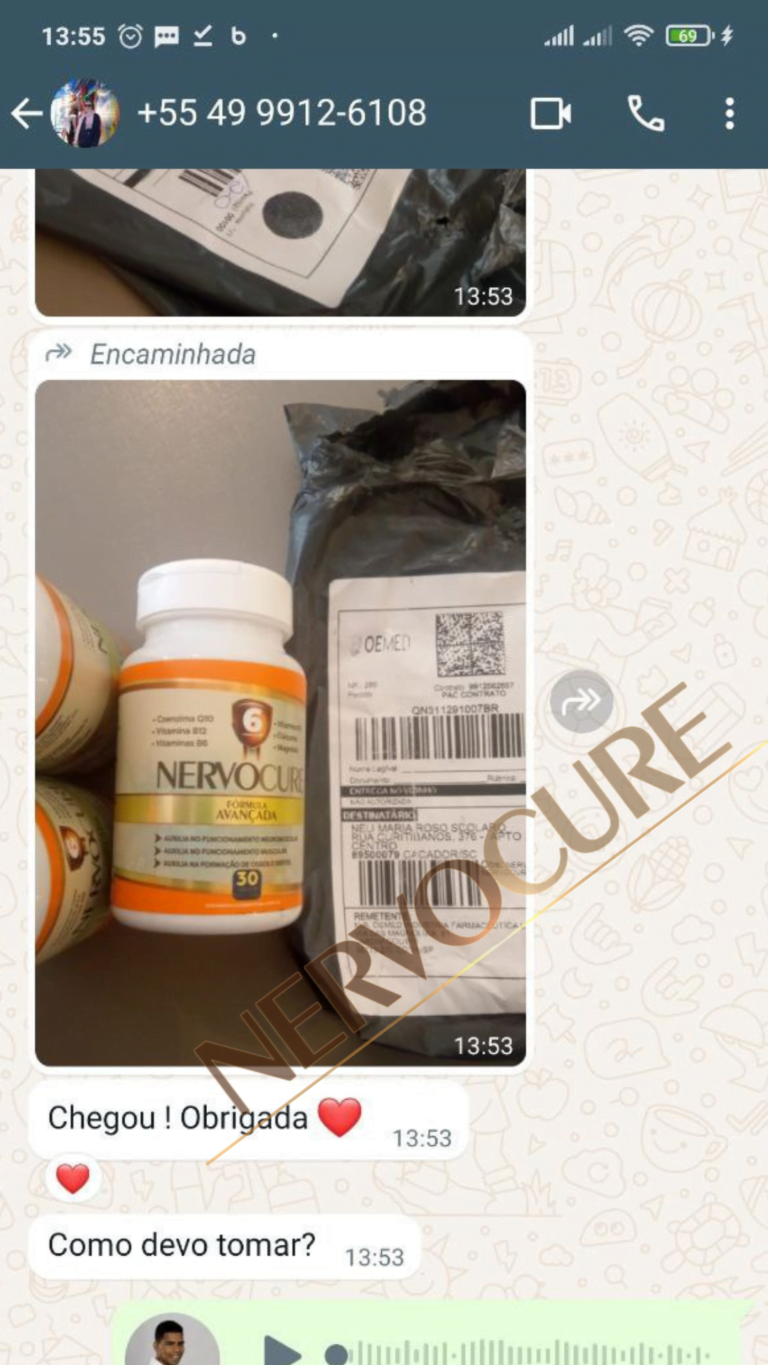View the heart reaction on "Chegou ! Obrigada"
The height and width of the screenshot is (1365, 768).
[73, 1180]
